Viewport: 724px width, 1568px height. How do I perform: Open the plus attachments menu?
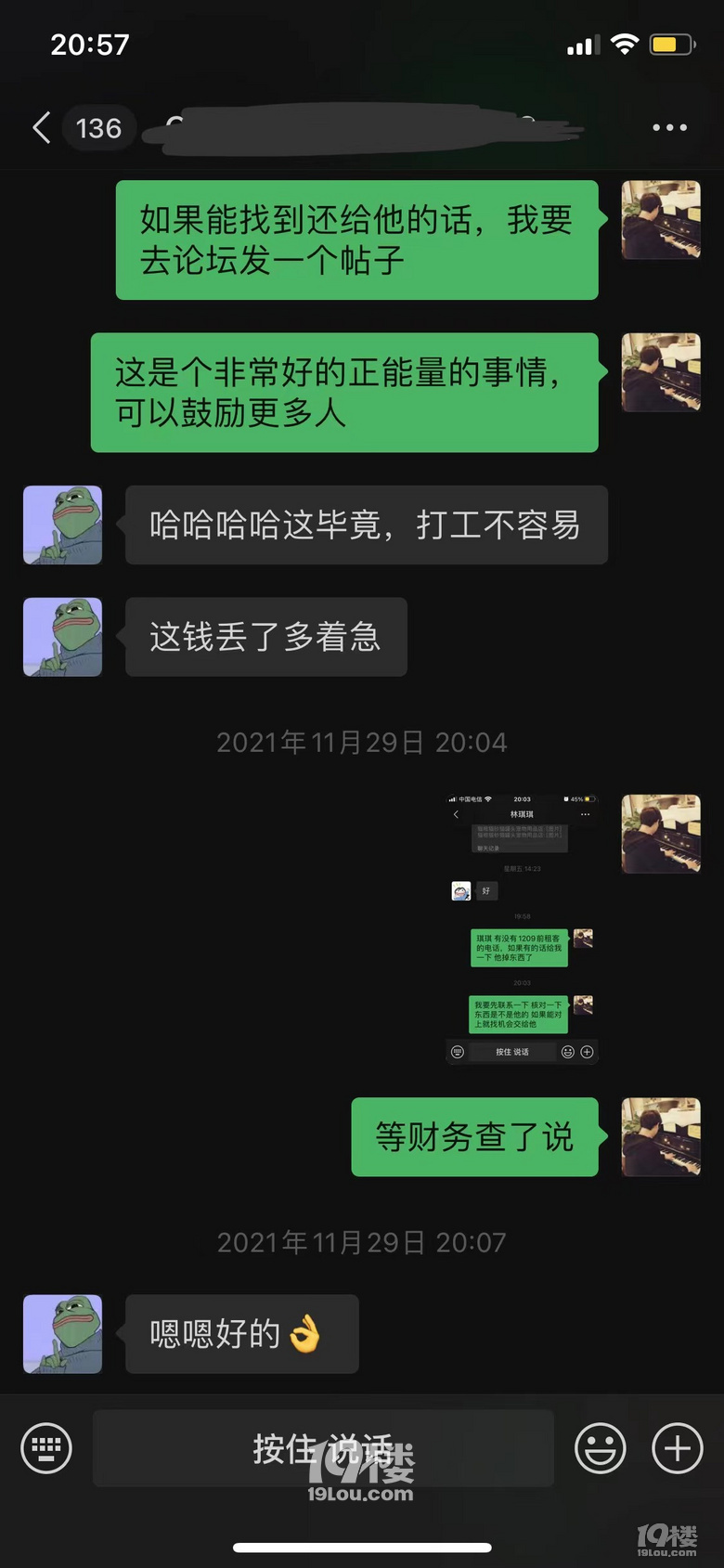pos(678,1448)
